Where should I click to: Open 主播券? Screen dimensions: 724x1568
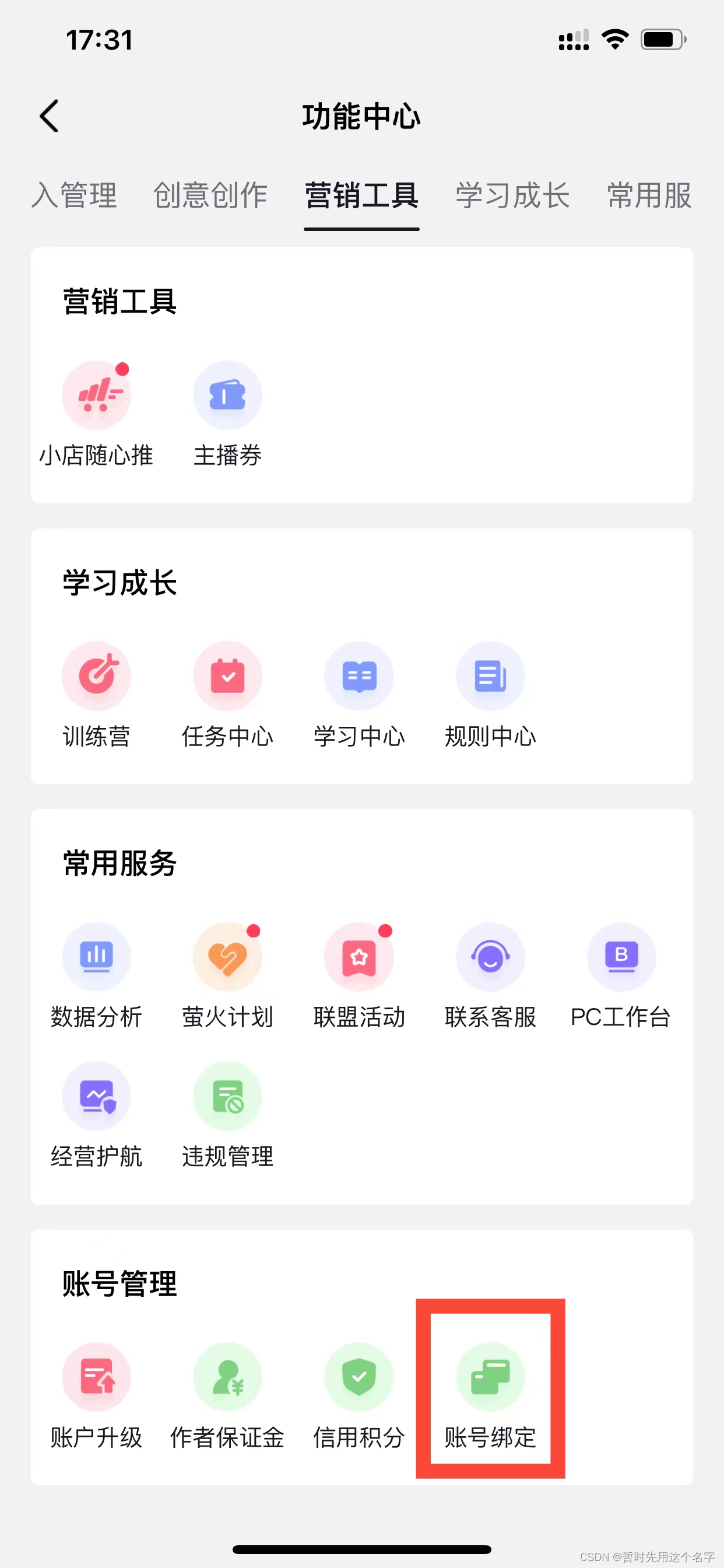click(x=227, y=396)
